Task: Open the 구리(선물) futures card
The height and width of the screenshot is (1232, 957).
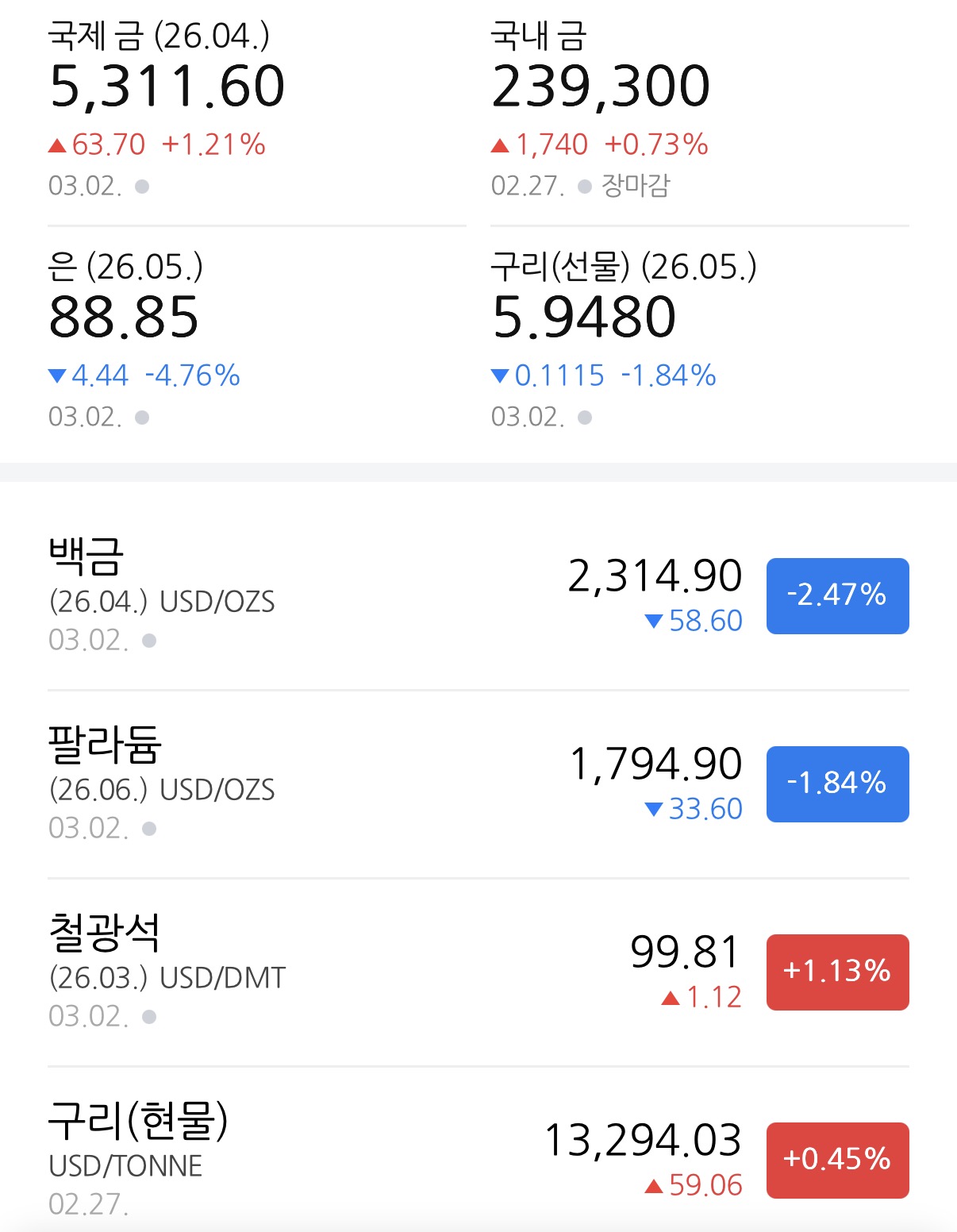Action: tap(699, 341)
